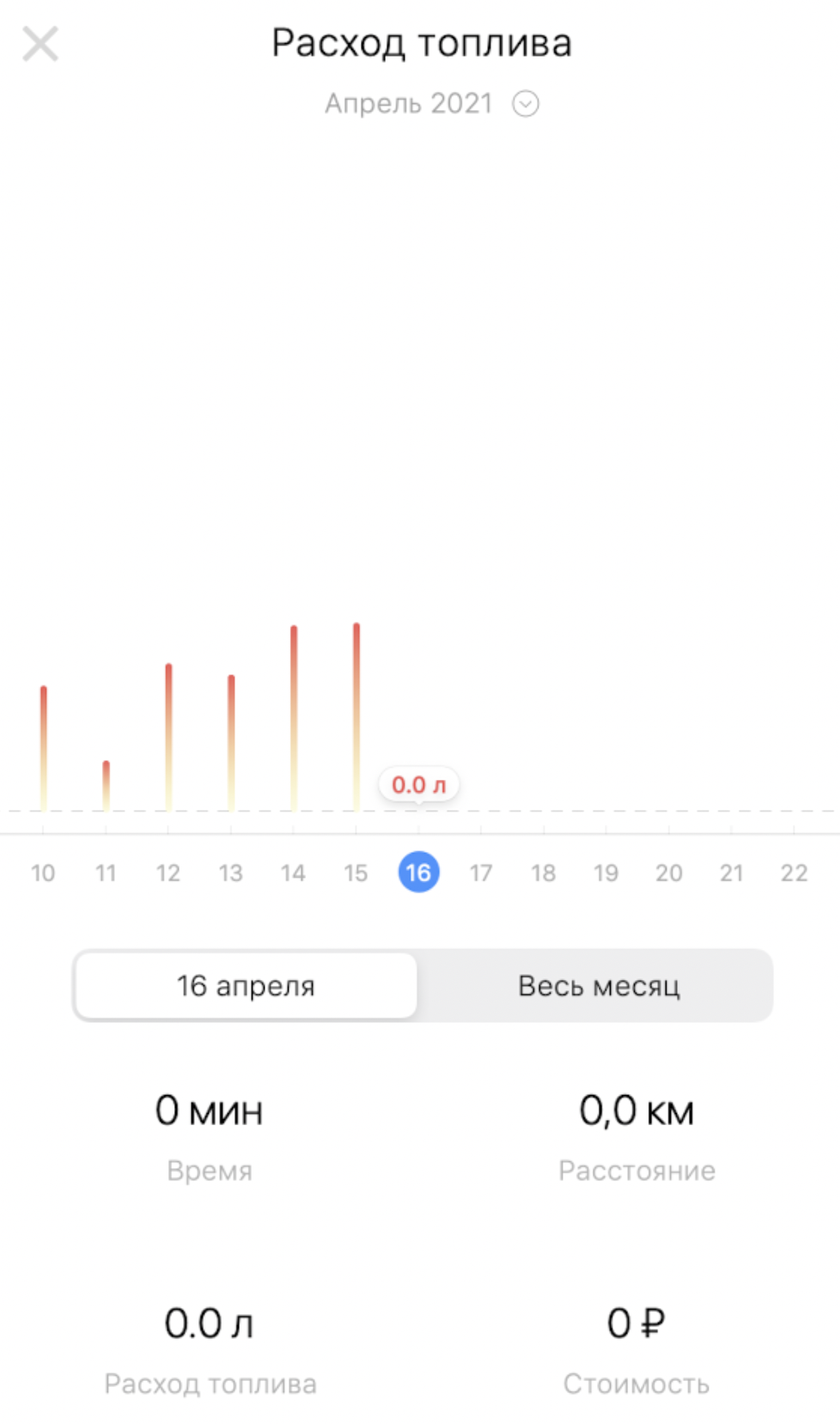Switch to the Весь месяц tab
Image resolution: width=840 pixels, height=1424 pixels.
598,985
